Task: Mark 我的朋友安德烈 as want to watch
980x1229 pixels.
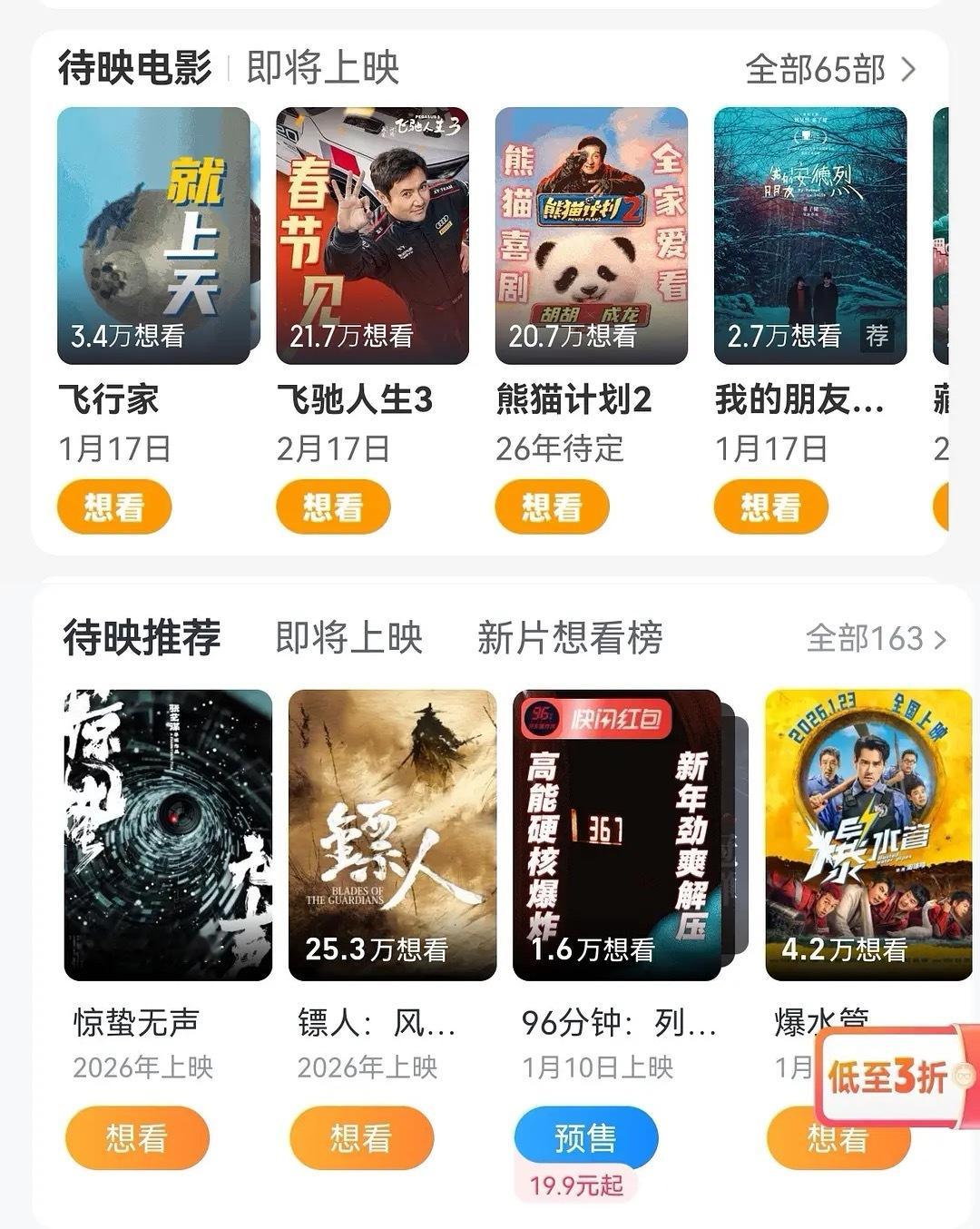Action: pos(772,506)
